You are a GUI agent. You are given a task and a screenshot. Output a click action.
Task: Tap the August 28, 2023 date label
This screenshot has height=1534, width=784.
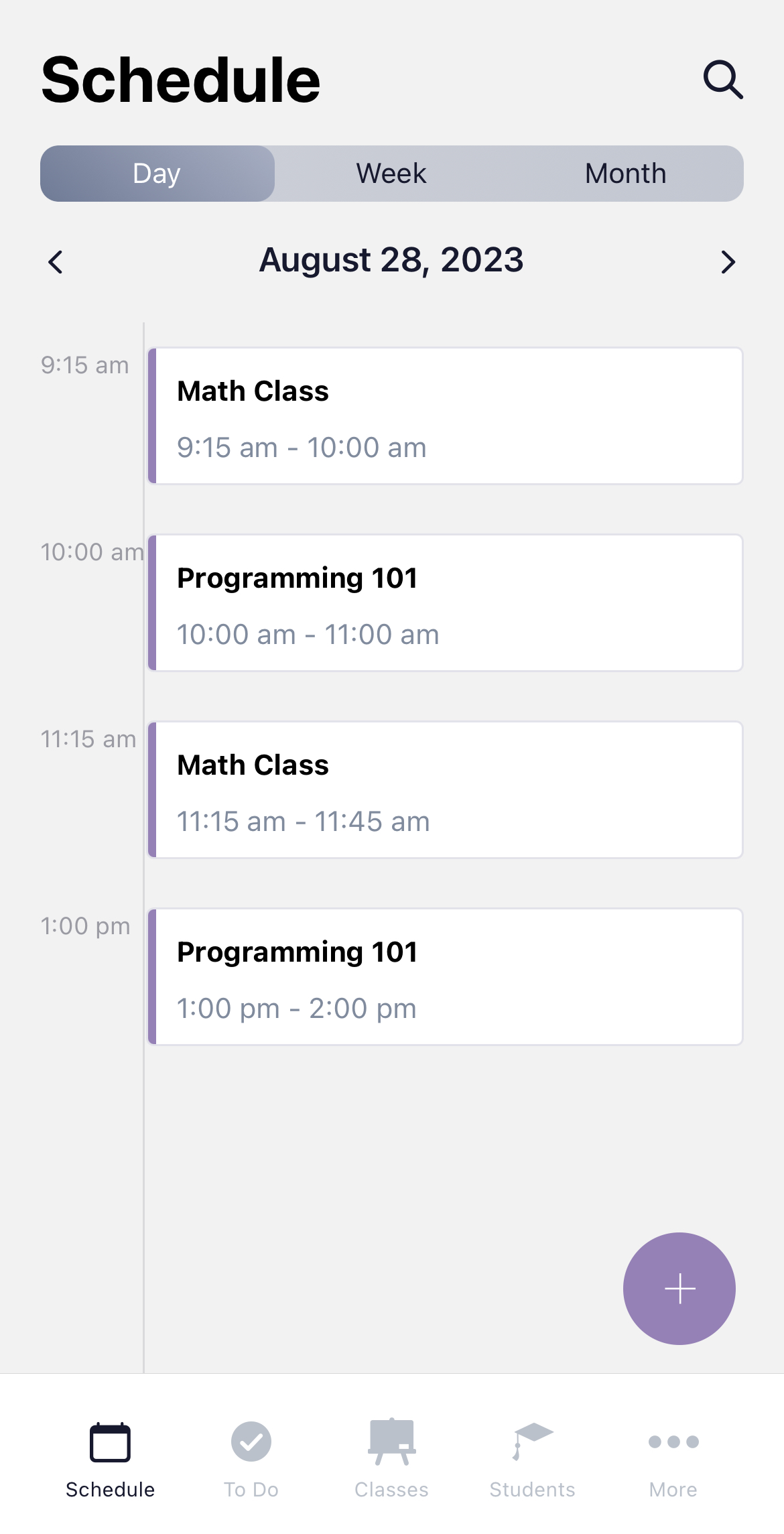coord(391,260)
